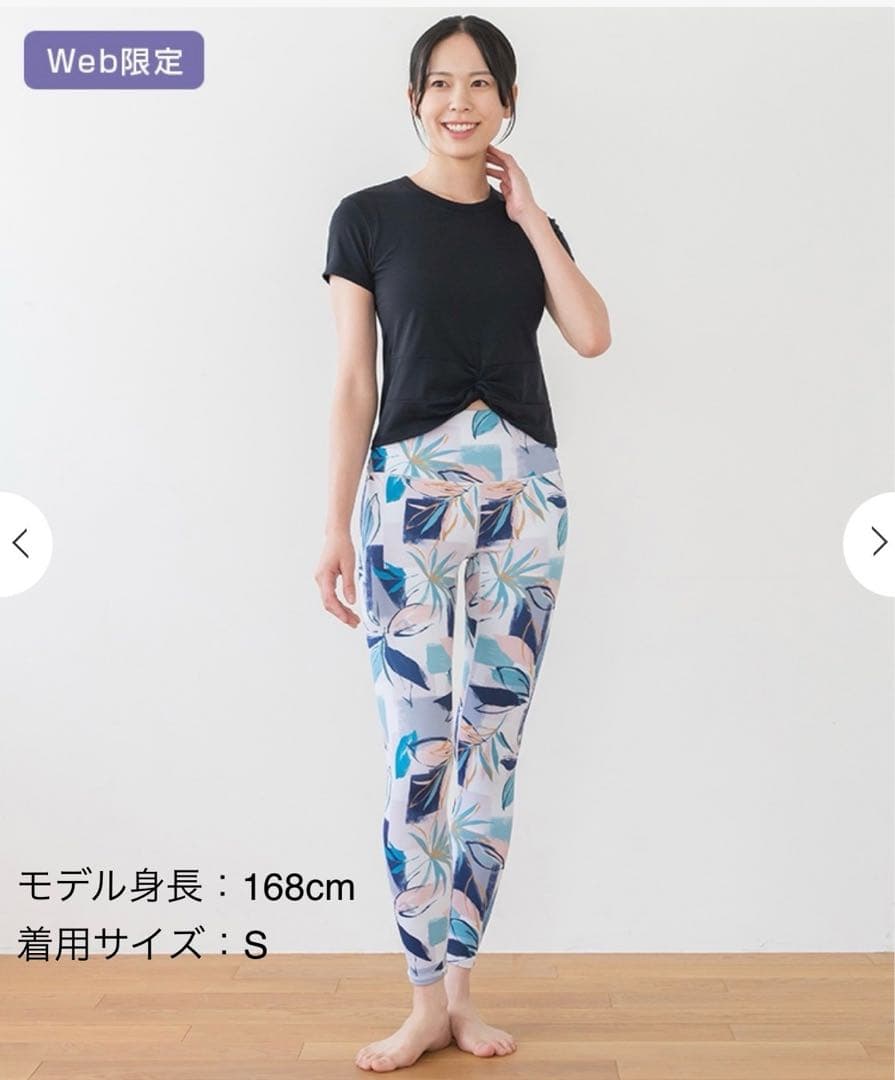Go to the next product image
The image size is (895, 1080).
(x=875, y=543)
